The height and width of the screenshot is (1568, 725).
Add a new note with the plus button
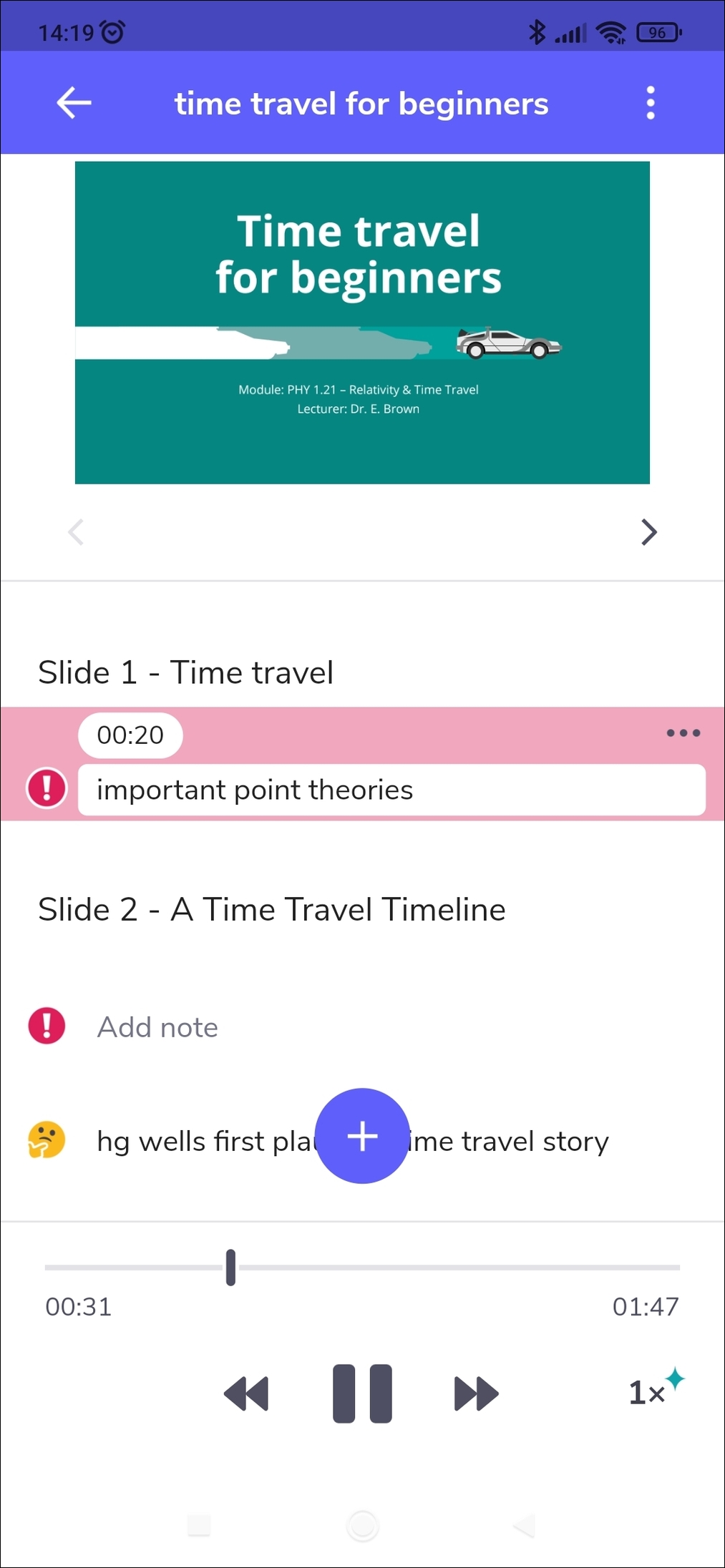[x=362, y=1136]
